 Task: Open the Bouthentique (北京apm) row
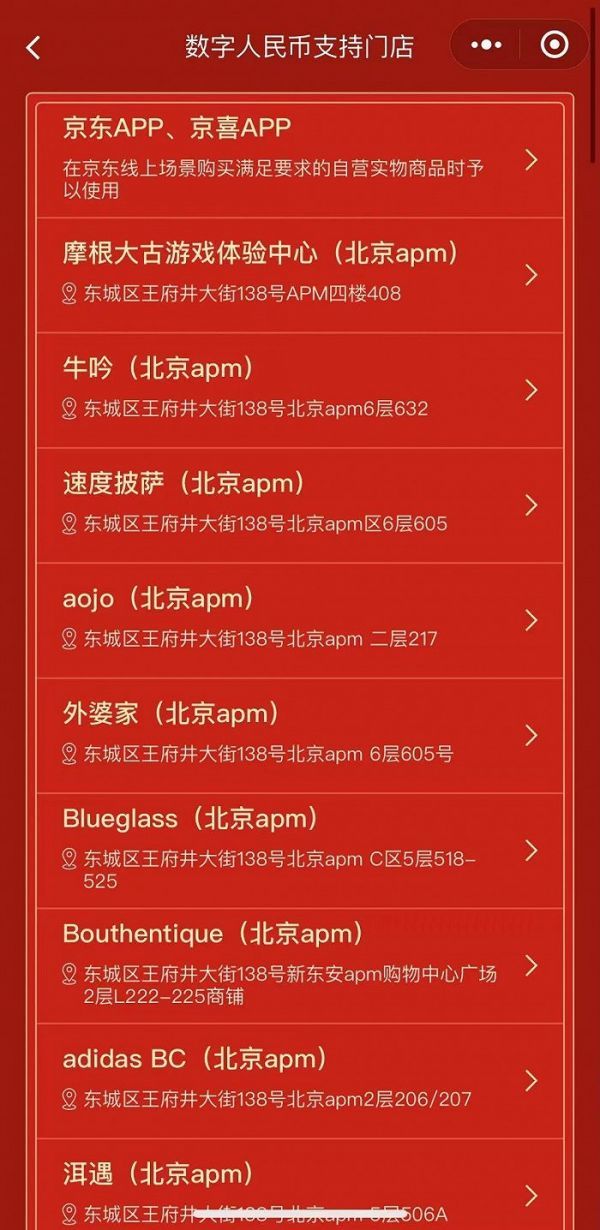coord(300,965)
